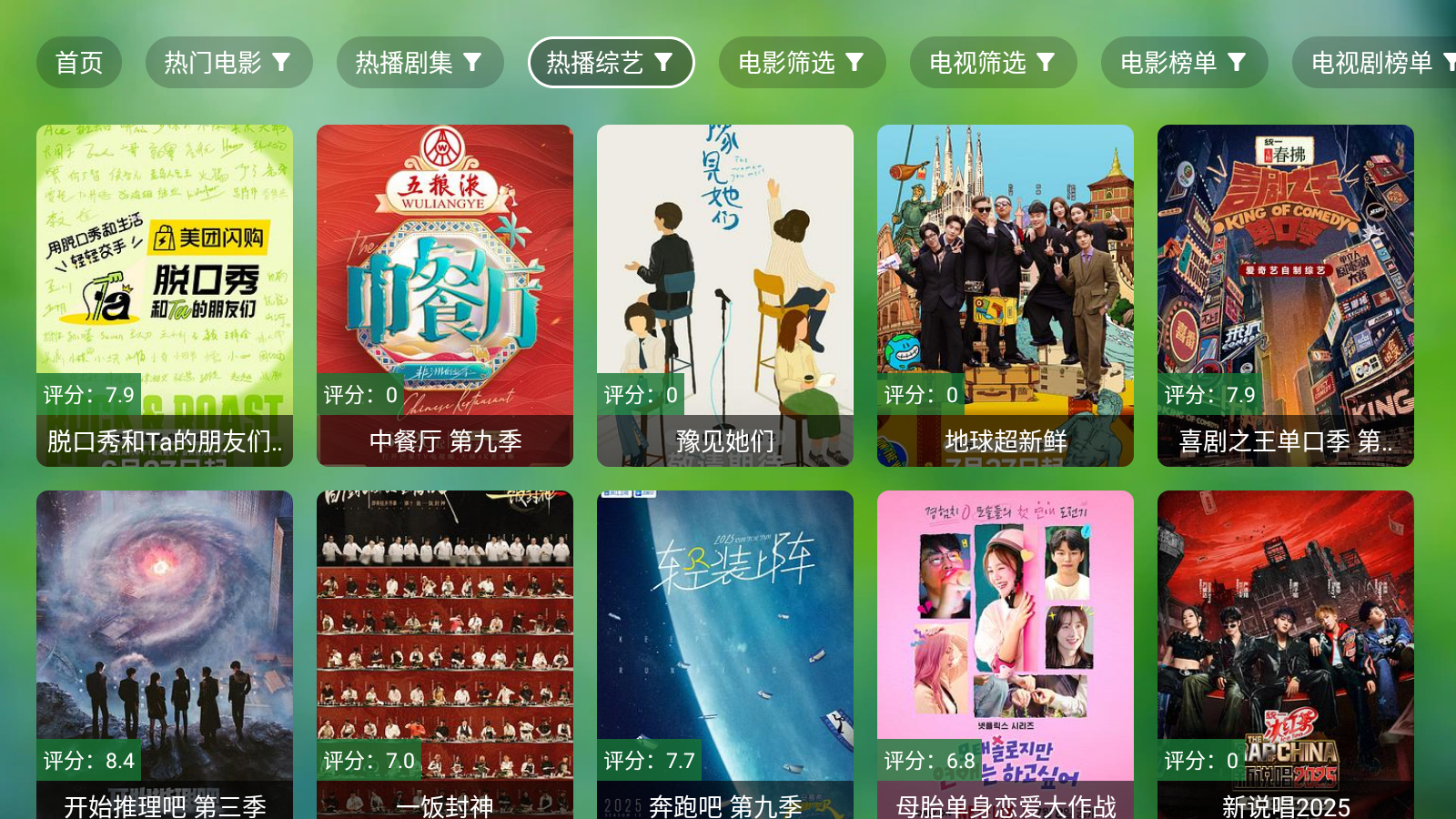Select 一饭封神 show poster
Image resolution: width=1456 pixels, height=819 pixels.
(445, 655)
